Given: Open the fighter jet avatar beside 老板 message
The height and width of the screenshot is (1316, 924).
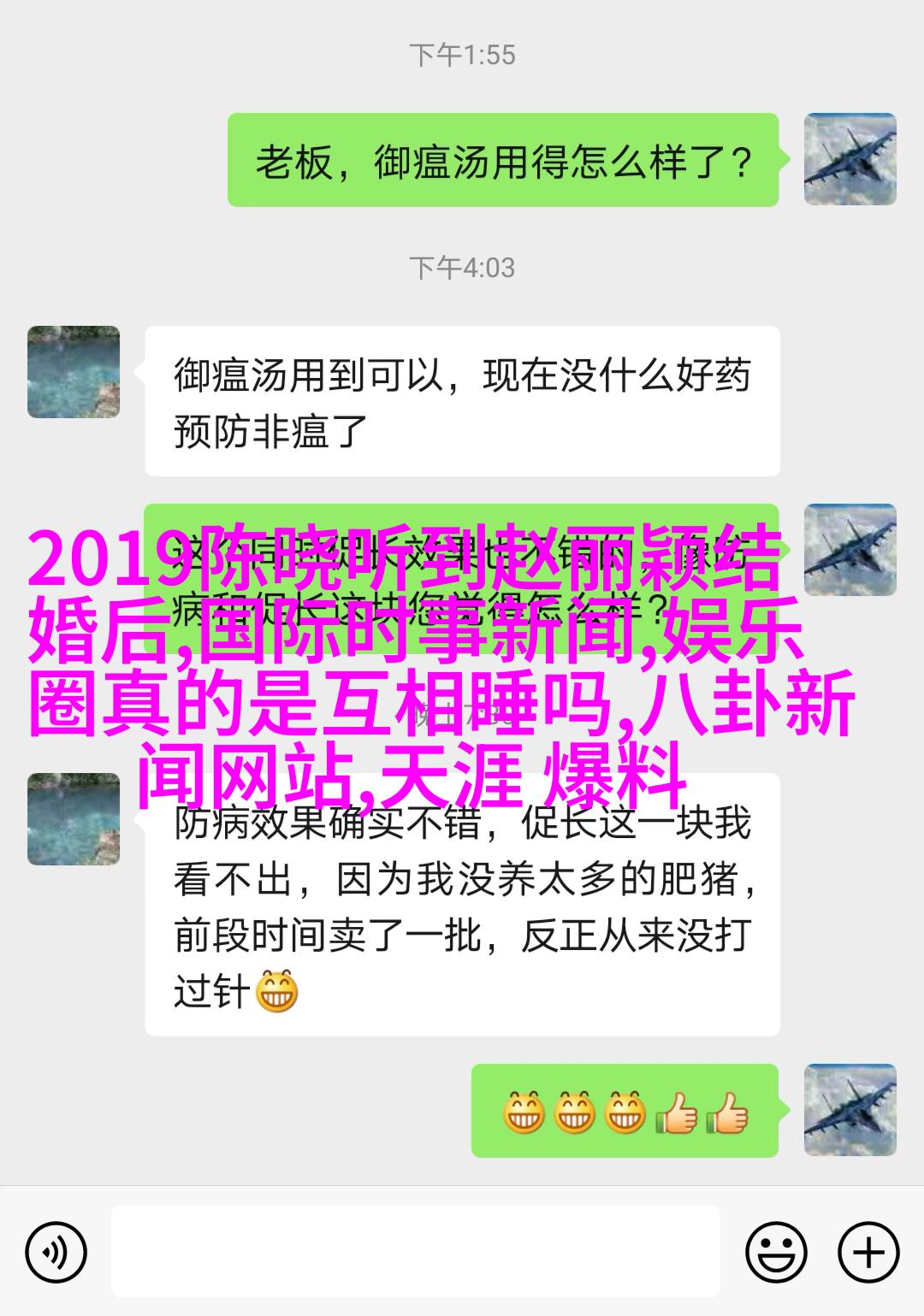Looking at the screenshot, I should pos(850,159).
